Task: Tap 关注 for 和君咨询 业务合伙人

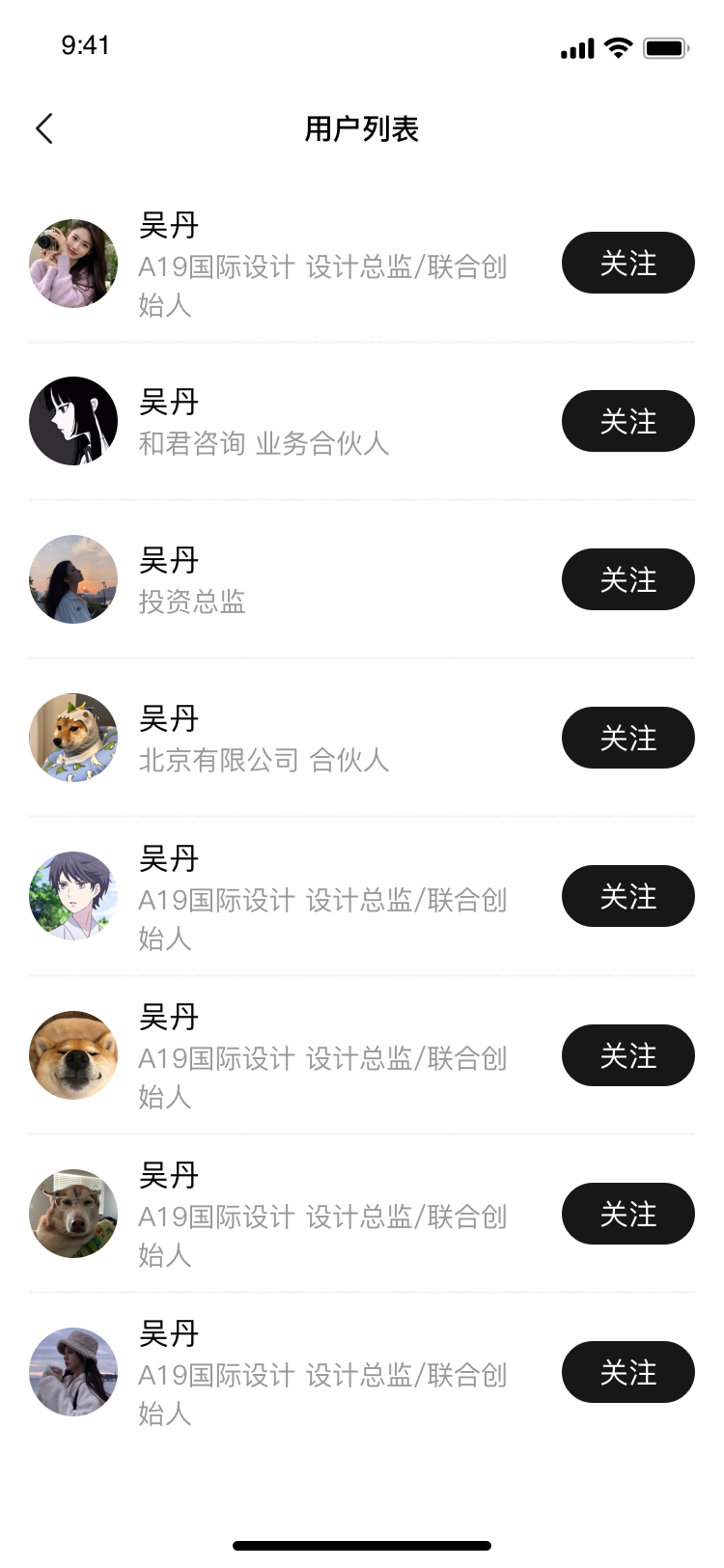Action: point(627,421)
